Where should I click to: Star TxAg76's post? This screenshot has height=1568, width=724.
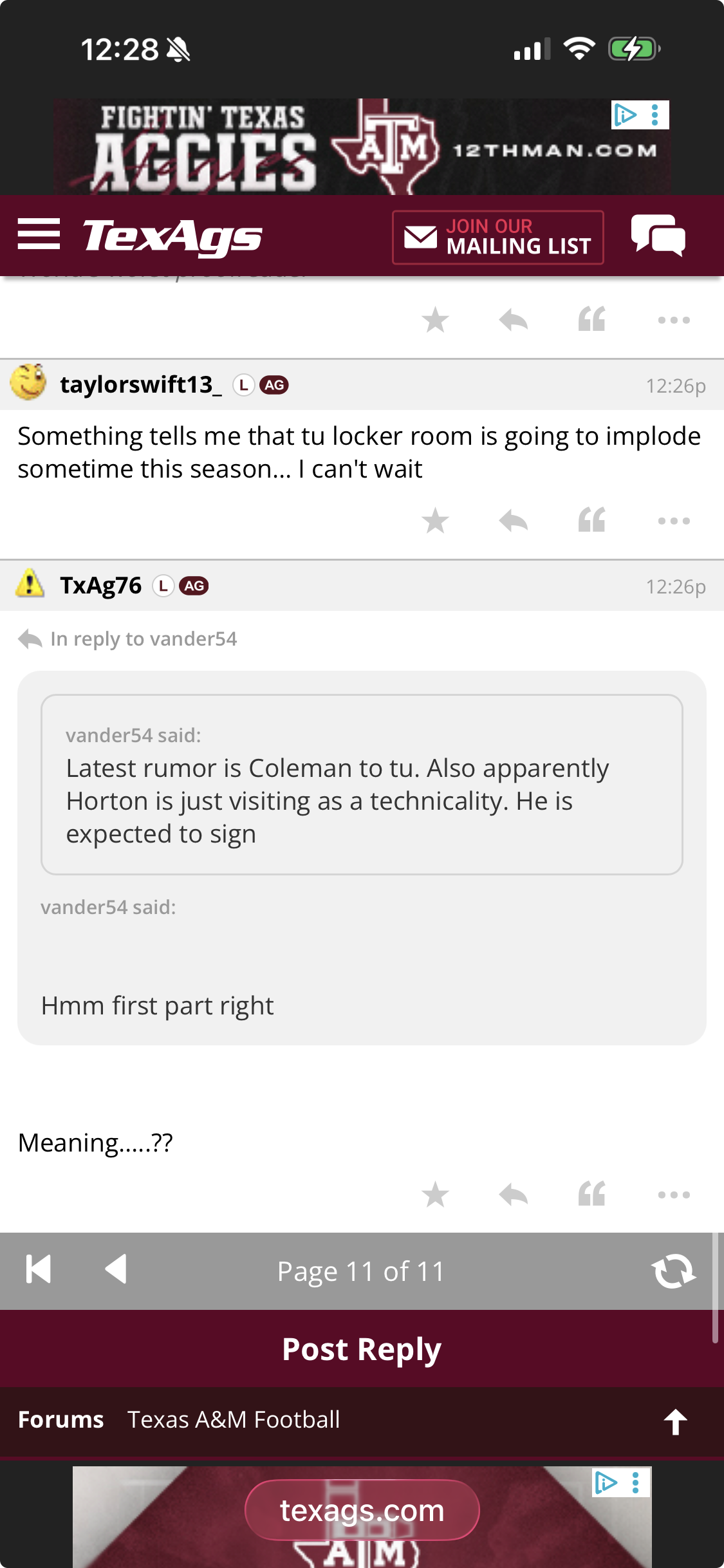pyautogui.click(x=435, y=1195)
